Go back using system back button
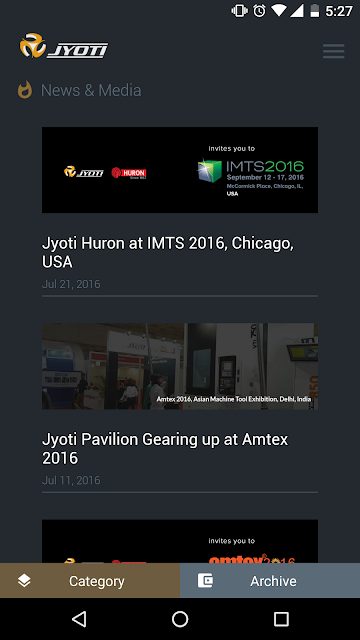Viewport: 360px width, 640px height. [79, 619]
